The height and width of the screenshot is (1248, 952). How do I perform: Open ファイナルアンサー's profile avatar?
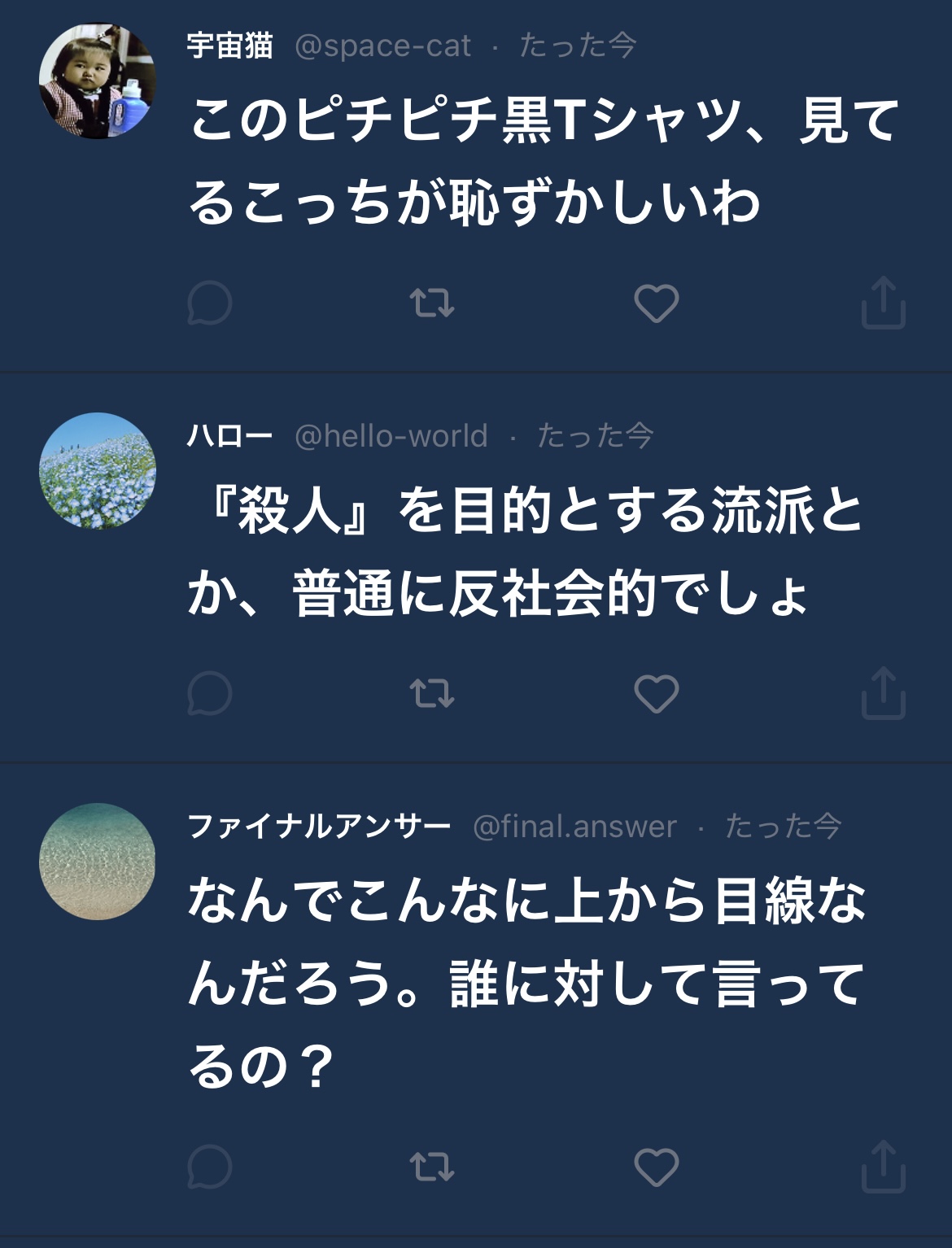point(97,862)
